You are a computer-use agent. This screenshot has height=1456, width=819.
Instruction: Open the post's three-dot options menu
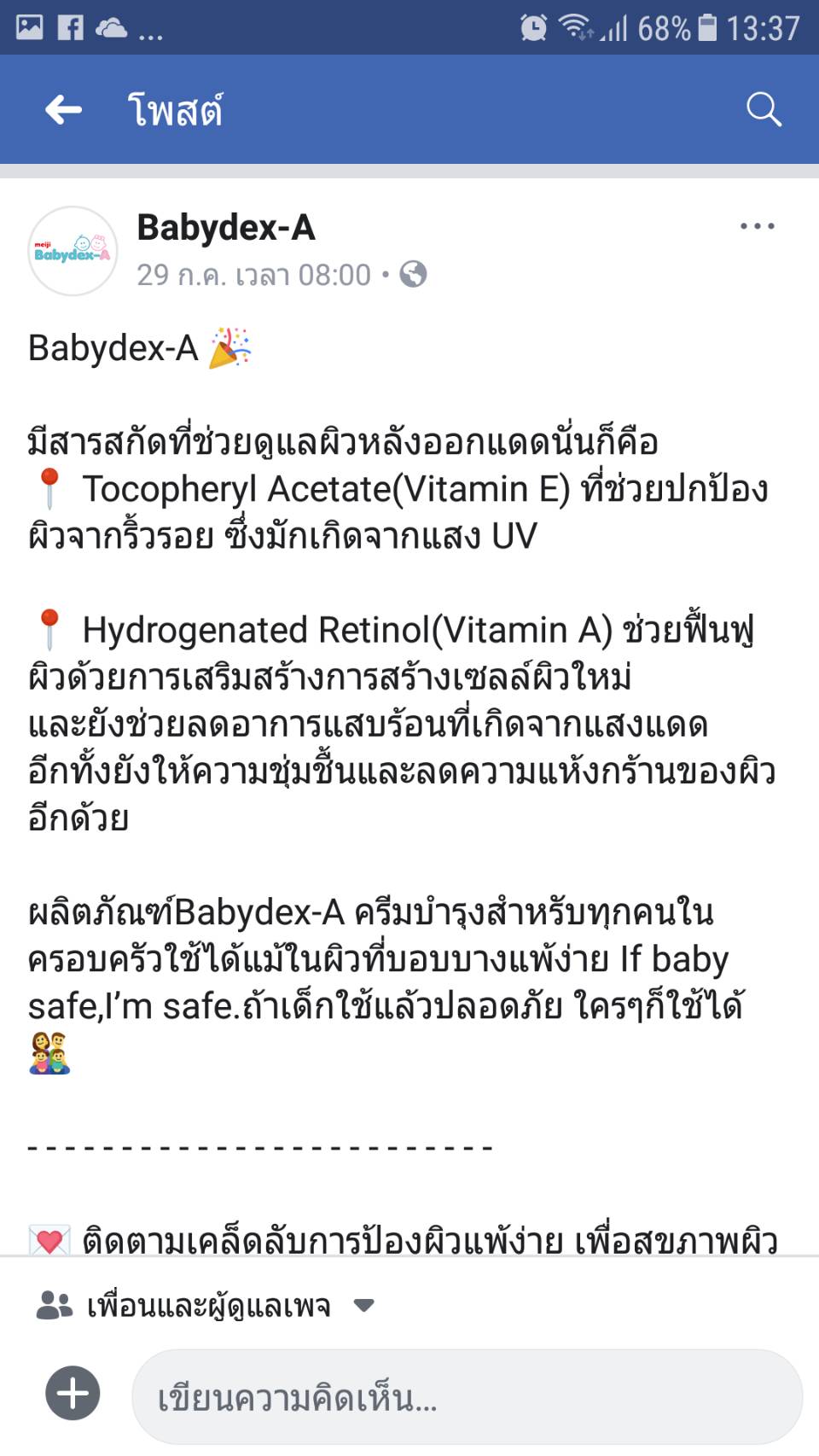click(757, 226)
